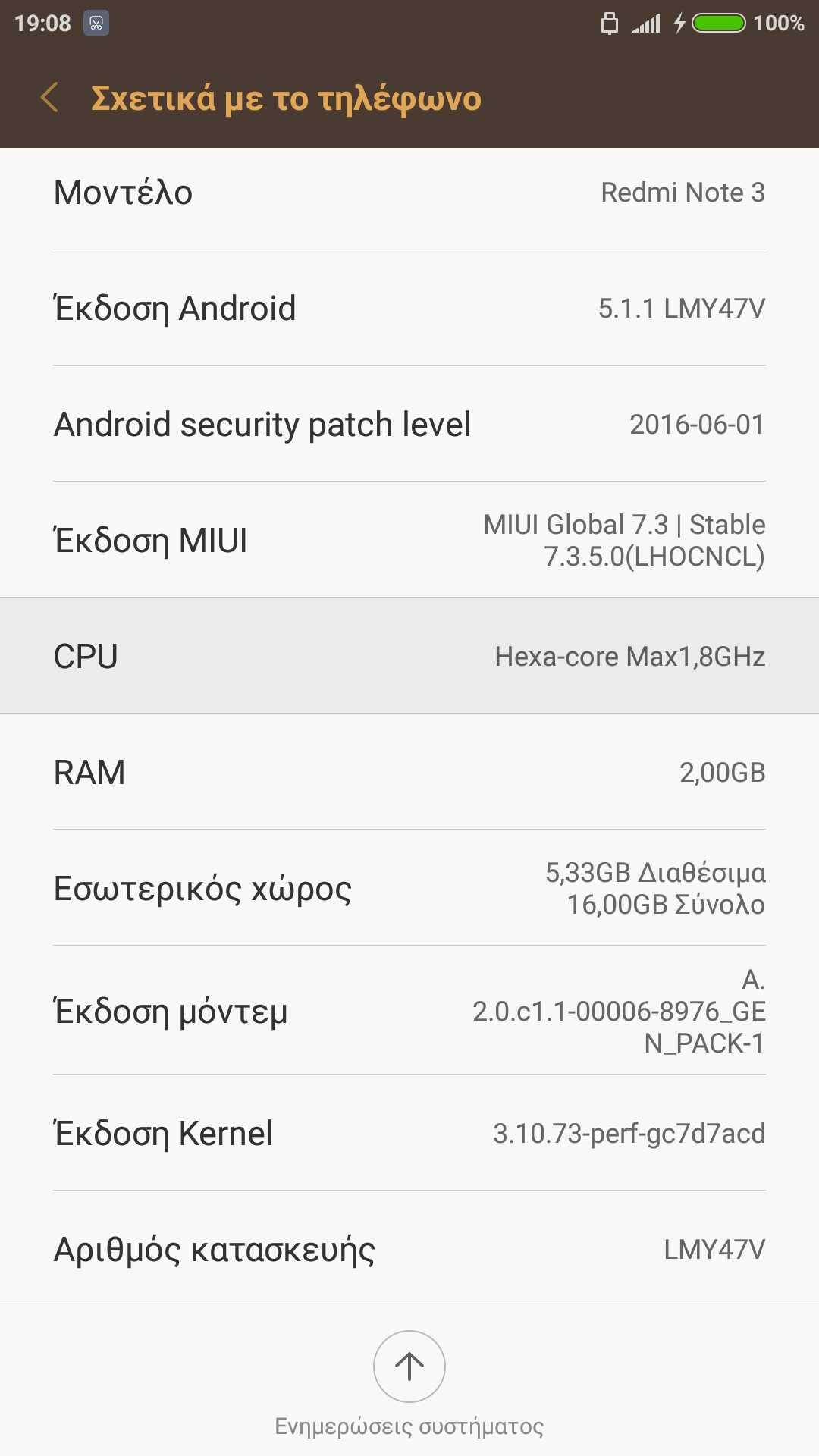Open the Android security patch level row
The height and width of the screenshot is (1456, 819).
coord(409,425)
